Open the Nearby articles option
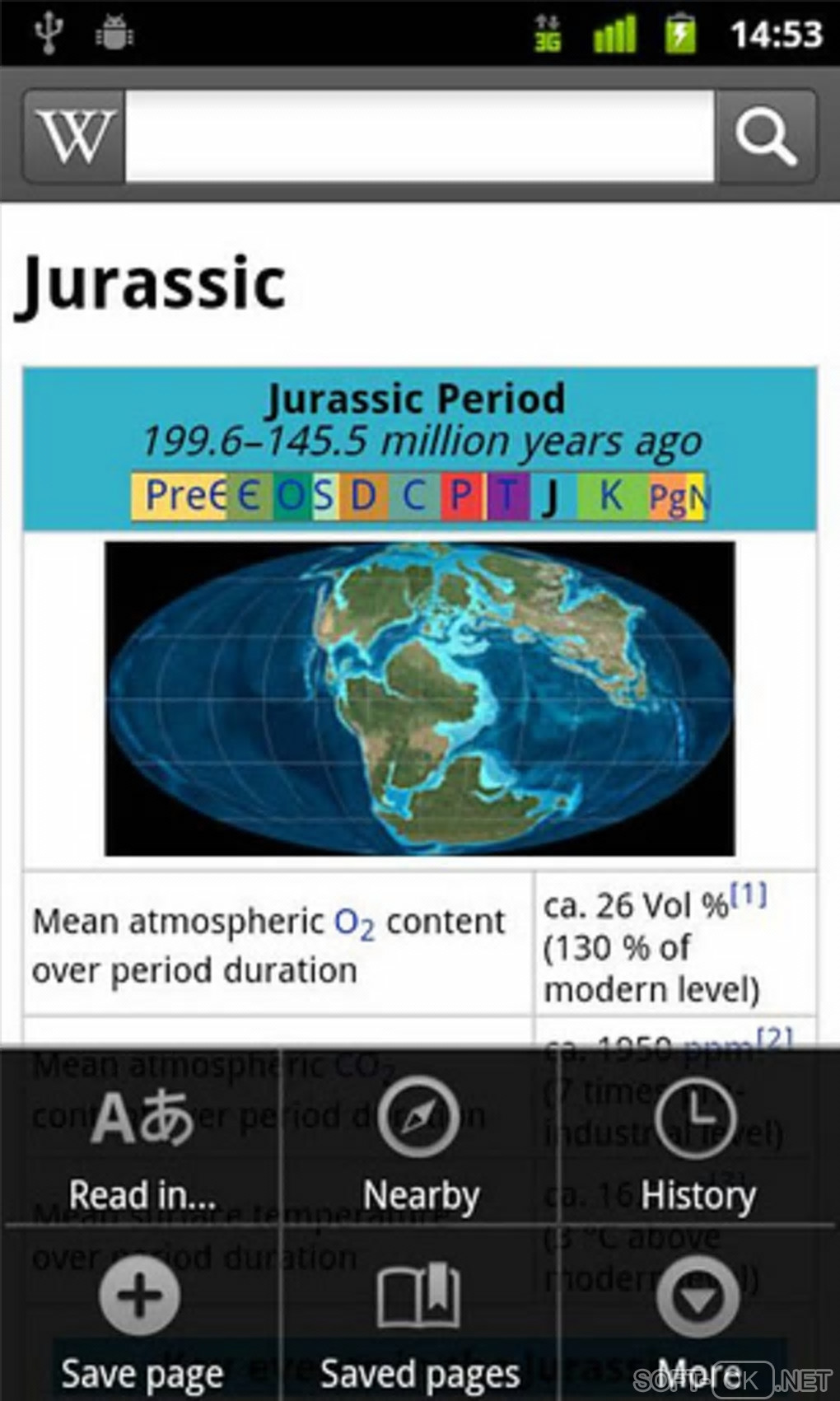The image size is (840, 1401). pyautogui.click(x=420, y=1145)
